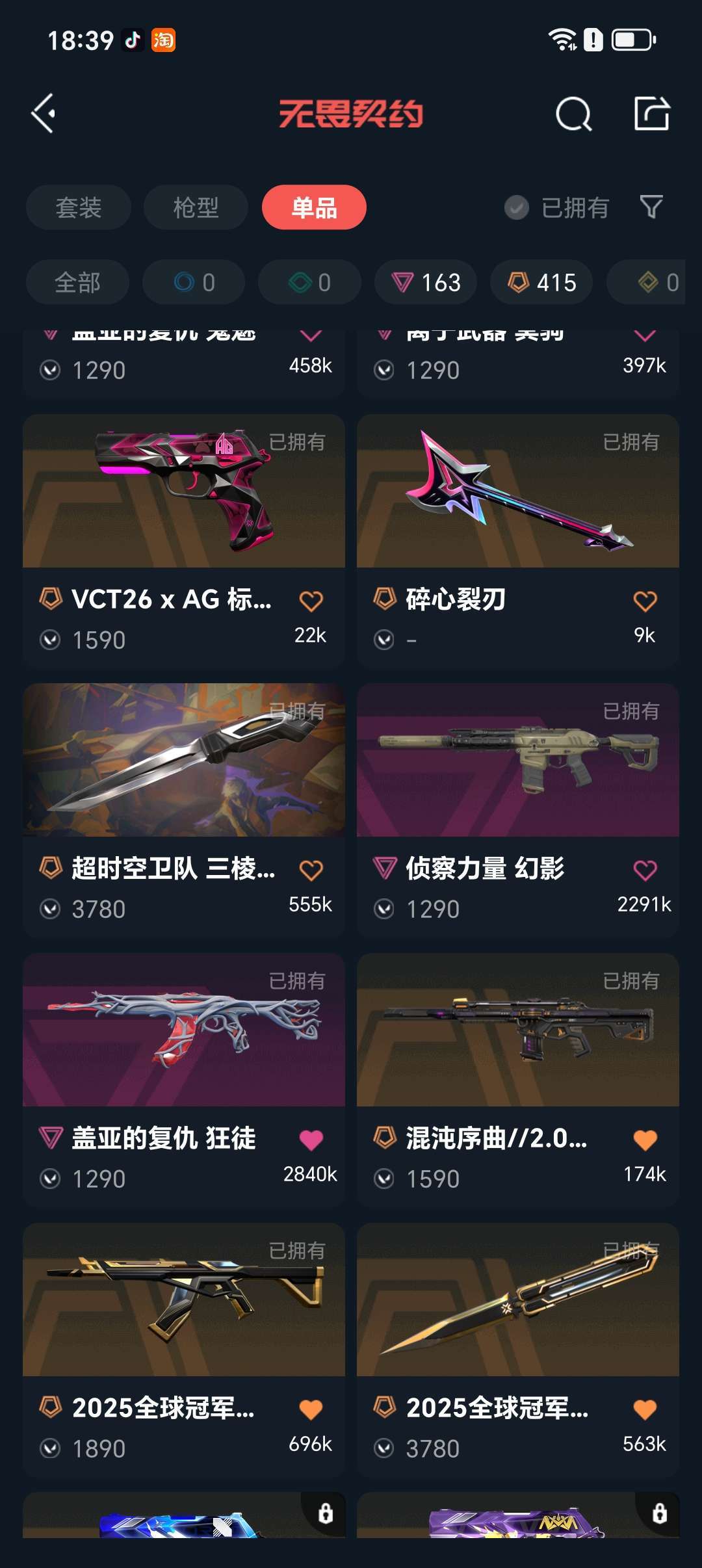Viewport: 702px width, 1568px height.
Task: Open the filter funnel options
Action: pyautogui.click(x=651, y=207)
